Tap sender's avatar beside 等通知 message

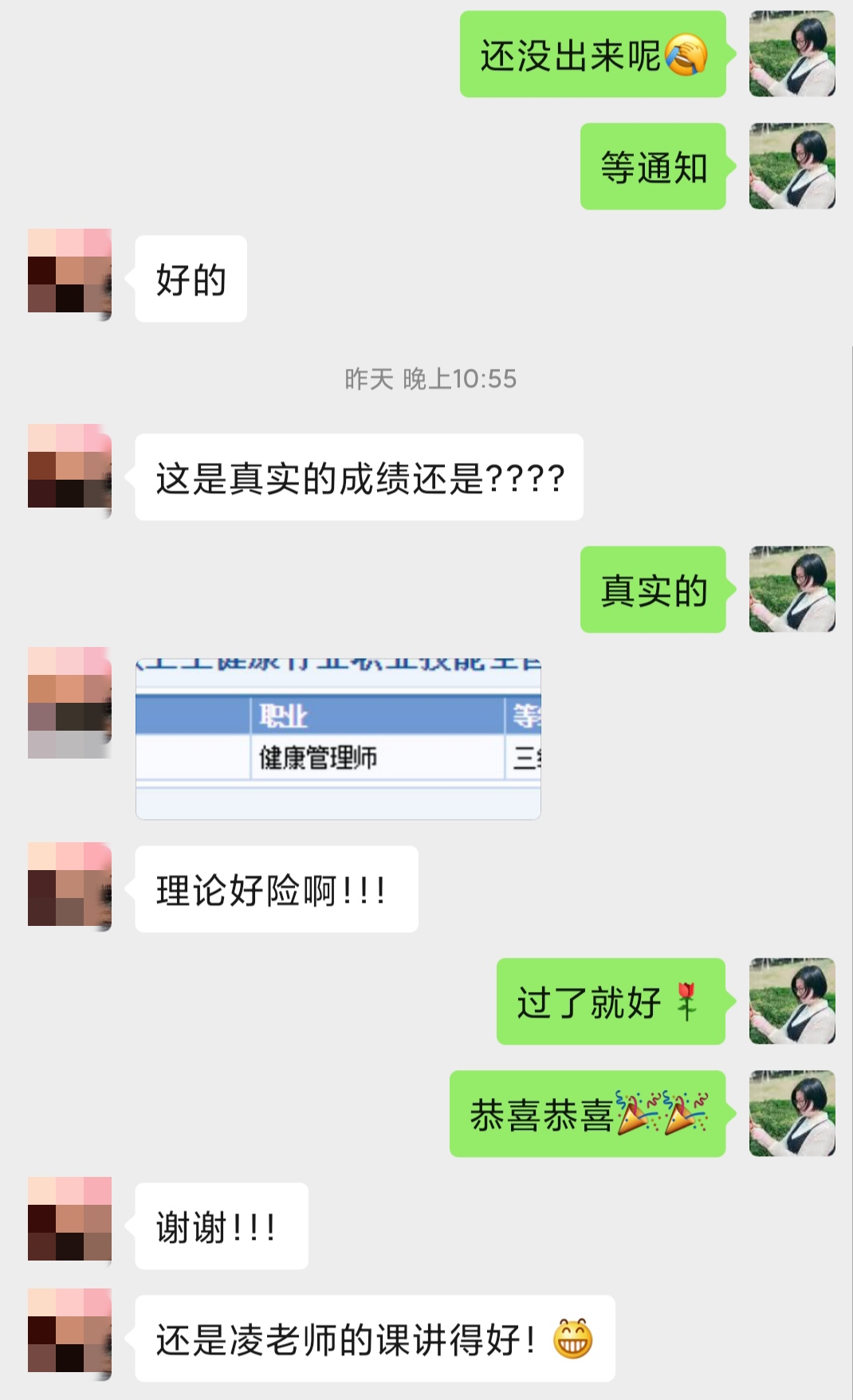792,166
